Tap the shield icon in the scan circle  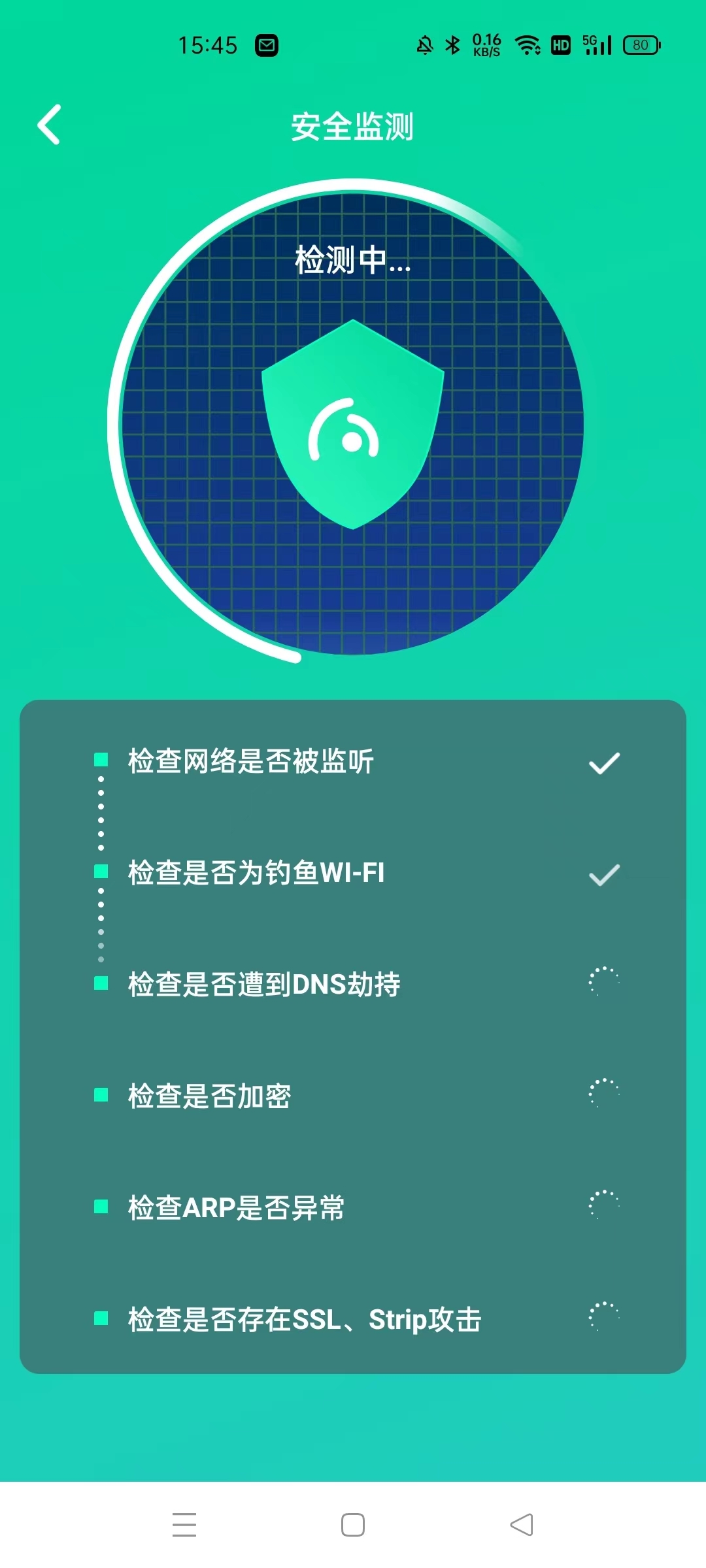[x=352, y=425]
